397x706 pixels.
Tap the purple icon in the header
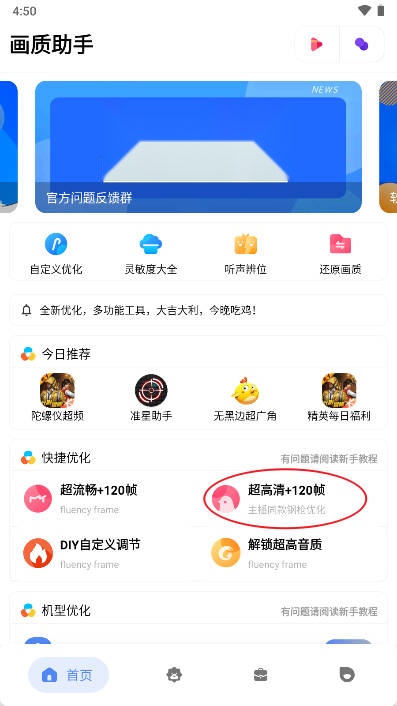(x=361, y=44)
